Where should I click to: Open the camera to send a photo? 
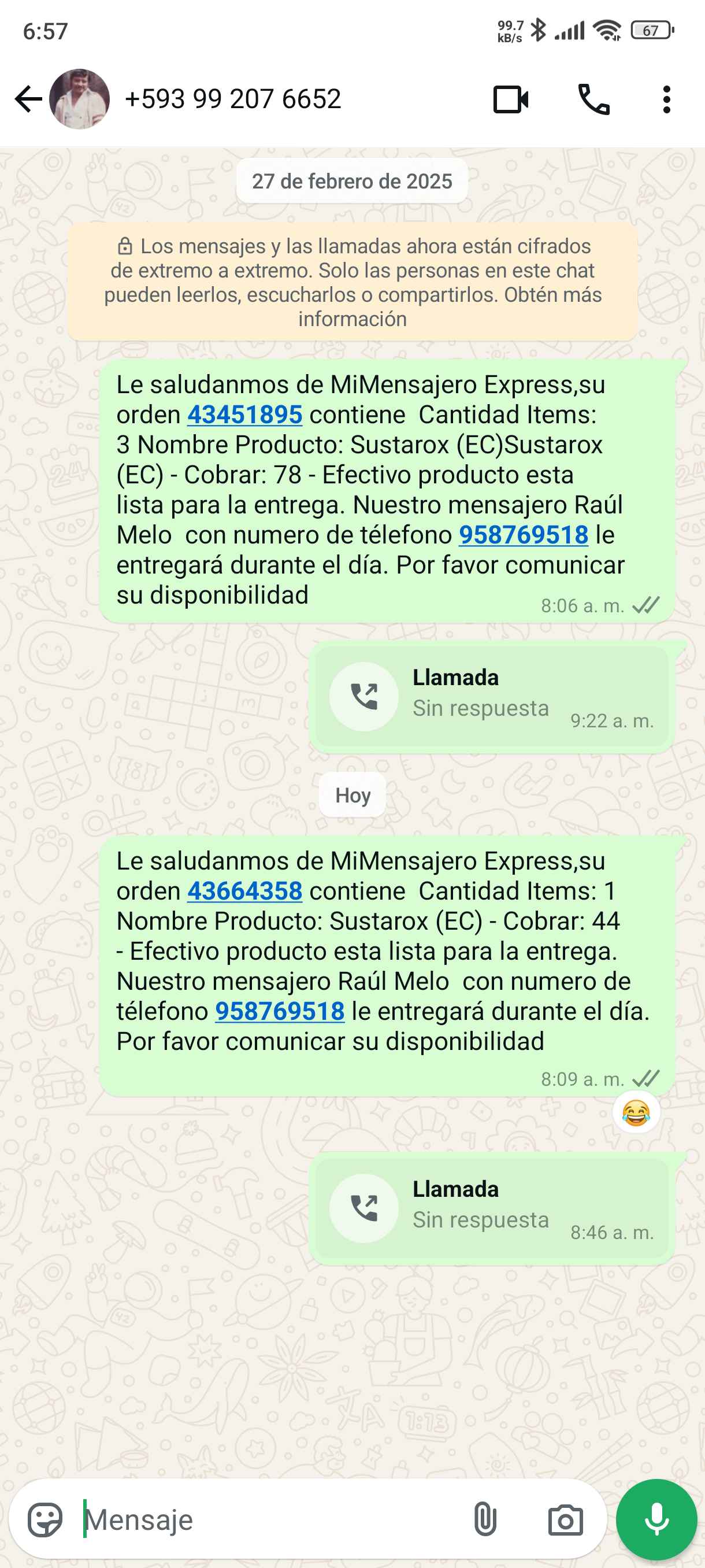pos(565,1520)
